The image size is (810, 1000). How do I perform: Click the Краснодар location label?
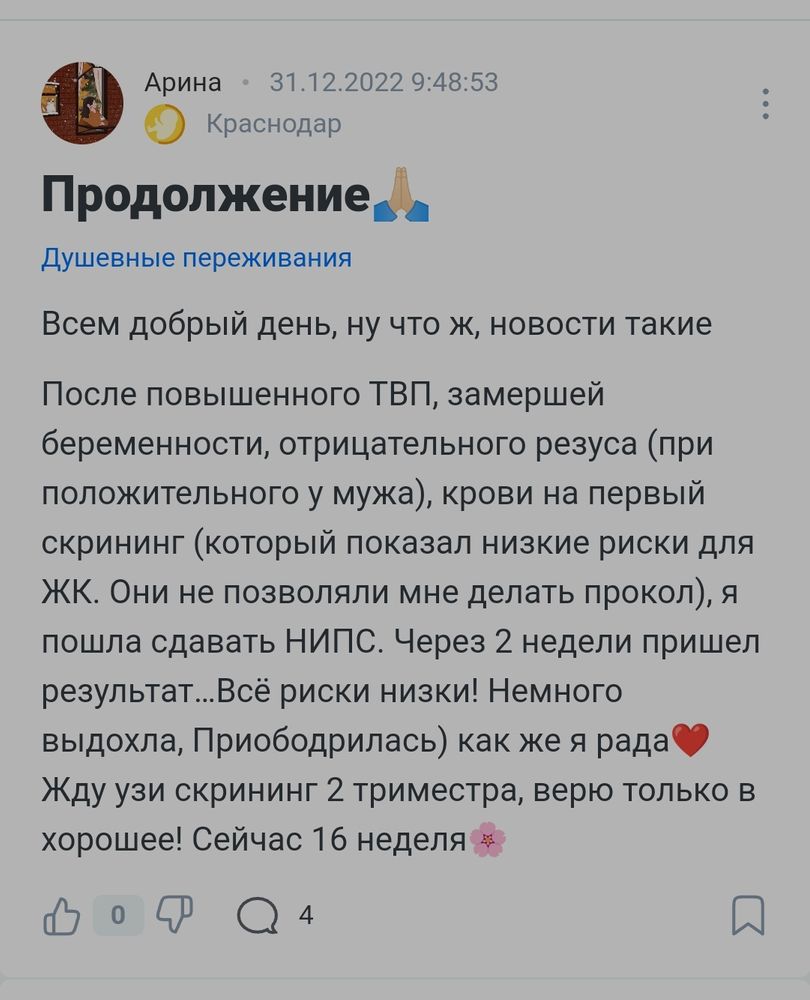tap(272, 122)
